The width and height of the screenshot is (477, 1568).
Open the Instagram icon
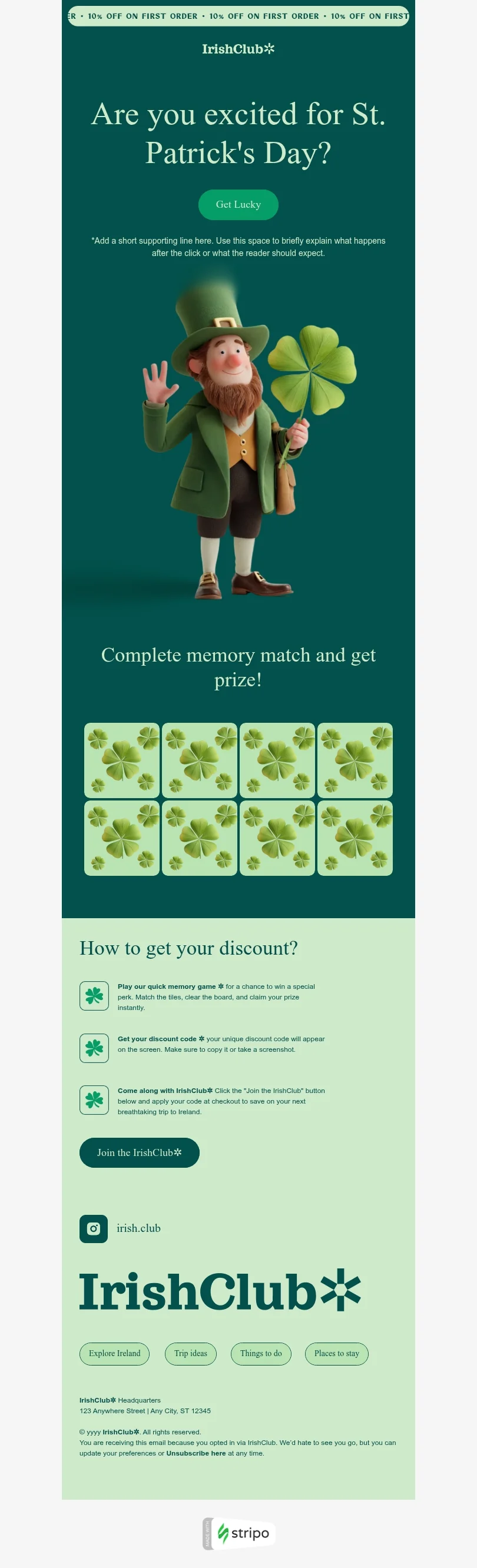[93, 1228]
